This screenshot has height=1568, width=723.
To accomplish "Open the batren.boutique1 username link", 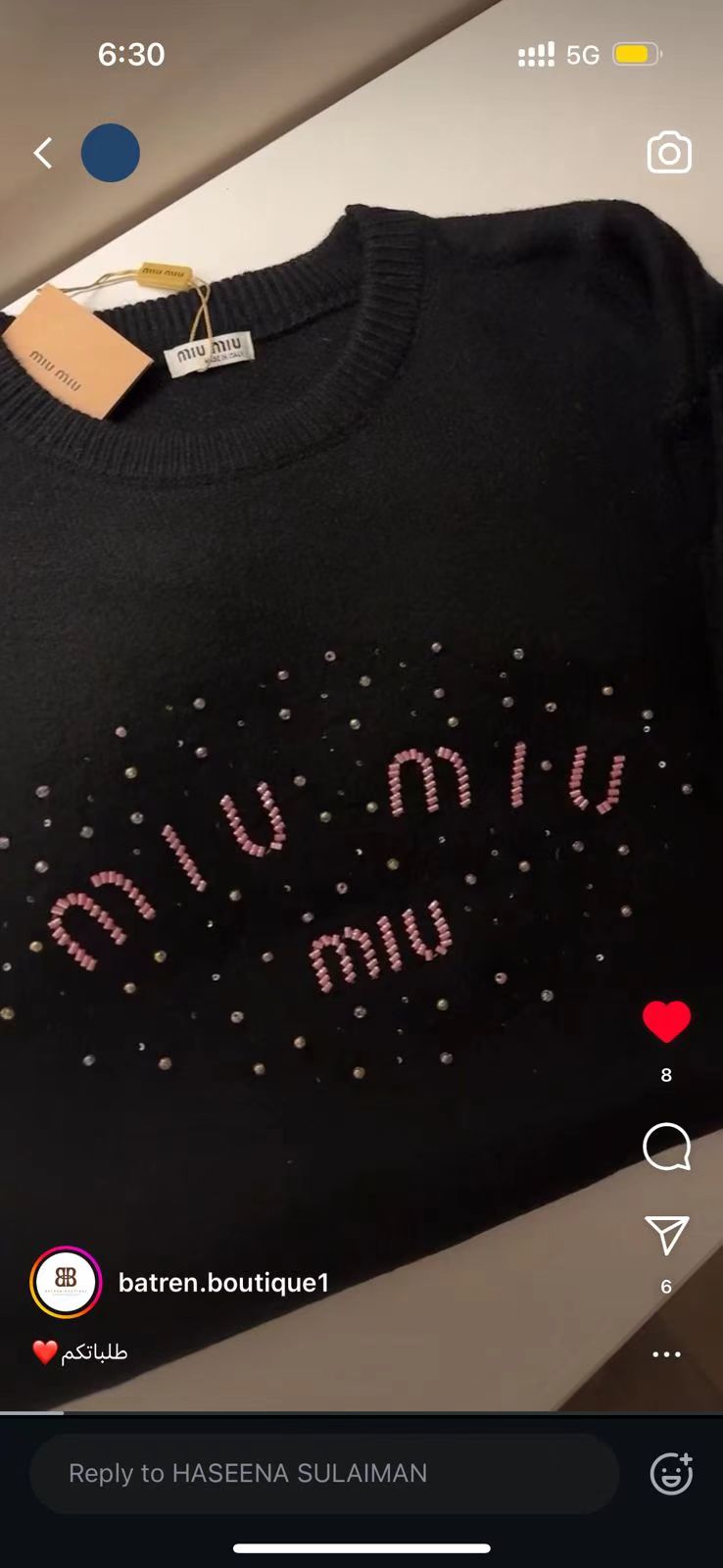I will click(x=223, y=1282).
